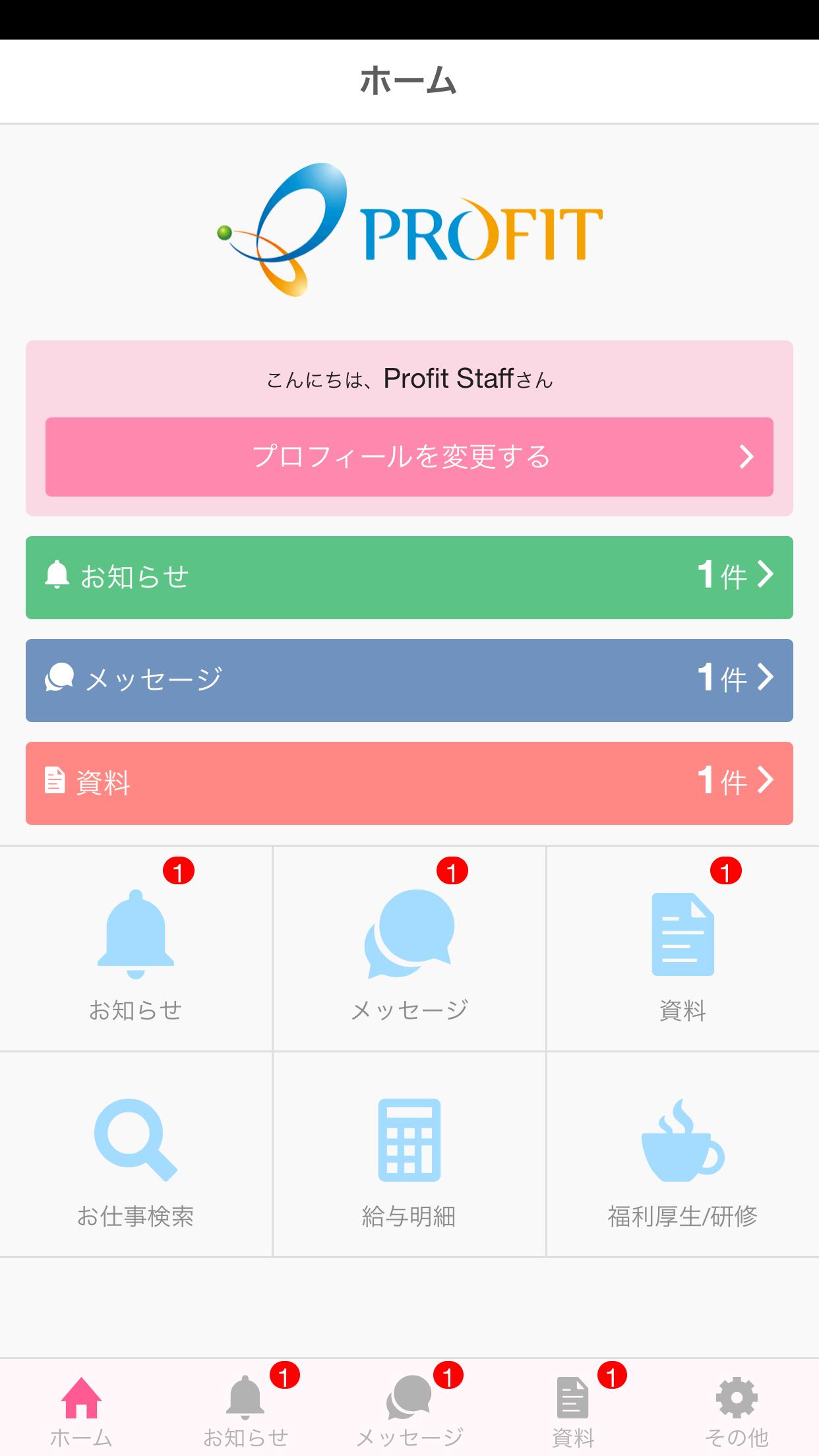Tap プロフィールを変更する button
The width and height of the screenshot is (819, 1456).
409,456
